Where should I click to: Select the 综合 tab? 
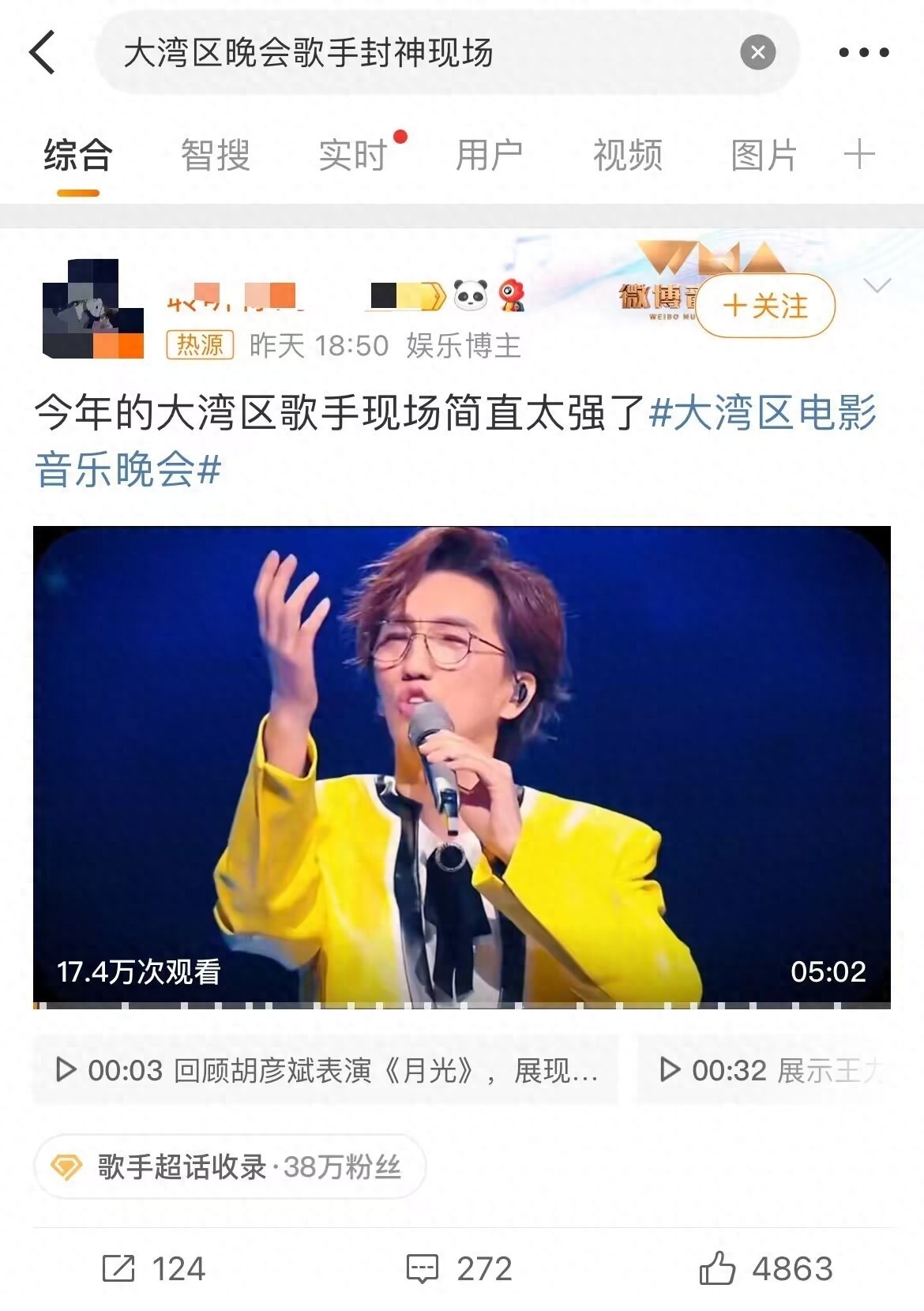pyautogui.click(x=78, y=155)
